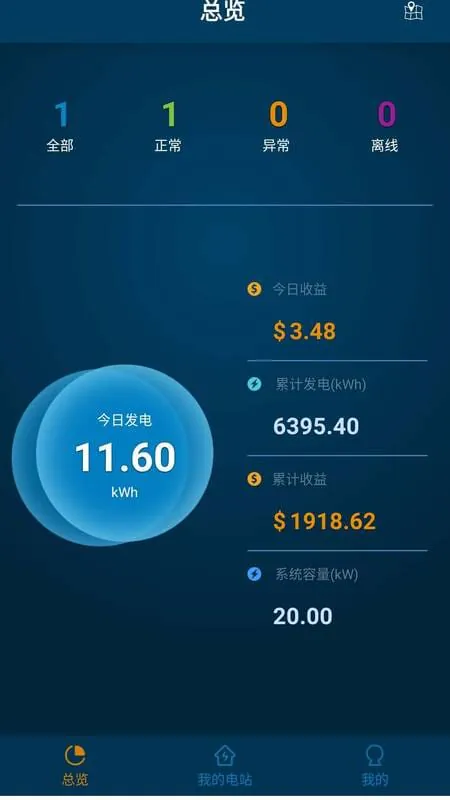This screenshot has height=800, width=450.
Task: Open the map view icon
Action: pos(413,11)
